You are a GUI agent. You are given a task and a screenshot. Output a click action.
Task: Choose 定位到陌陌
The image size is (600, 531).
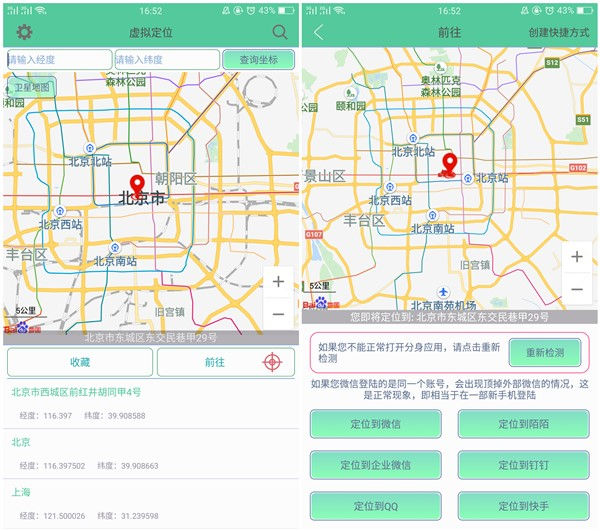pos(524,424)
